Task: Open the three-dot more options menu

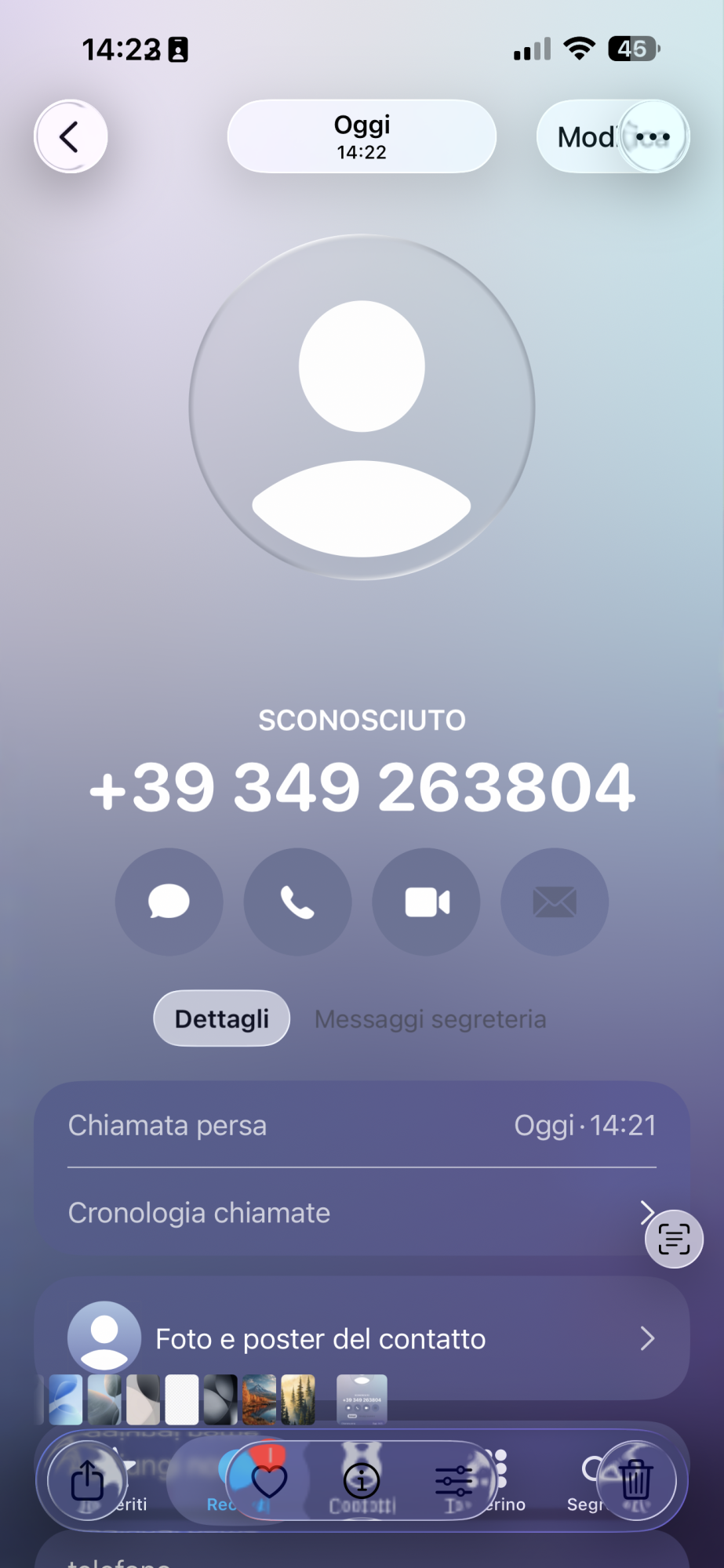Action: tap(653, 137)
